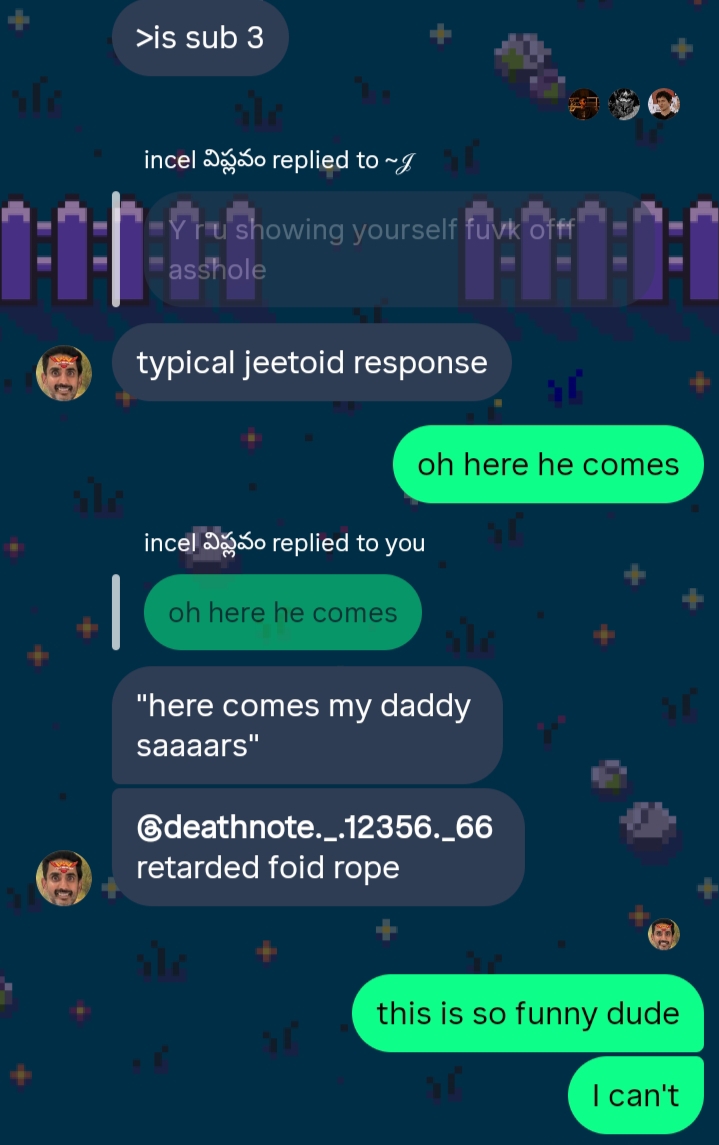The height and width of the screenshot is (1145, 719).
Task: Open sender's avatar beside the deathnote mention message
Action: (x=64, y=878)
